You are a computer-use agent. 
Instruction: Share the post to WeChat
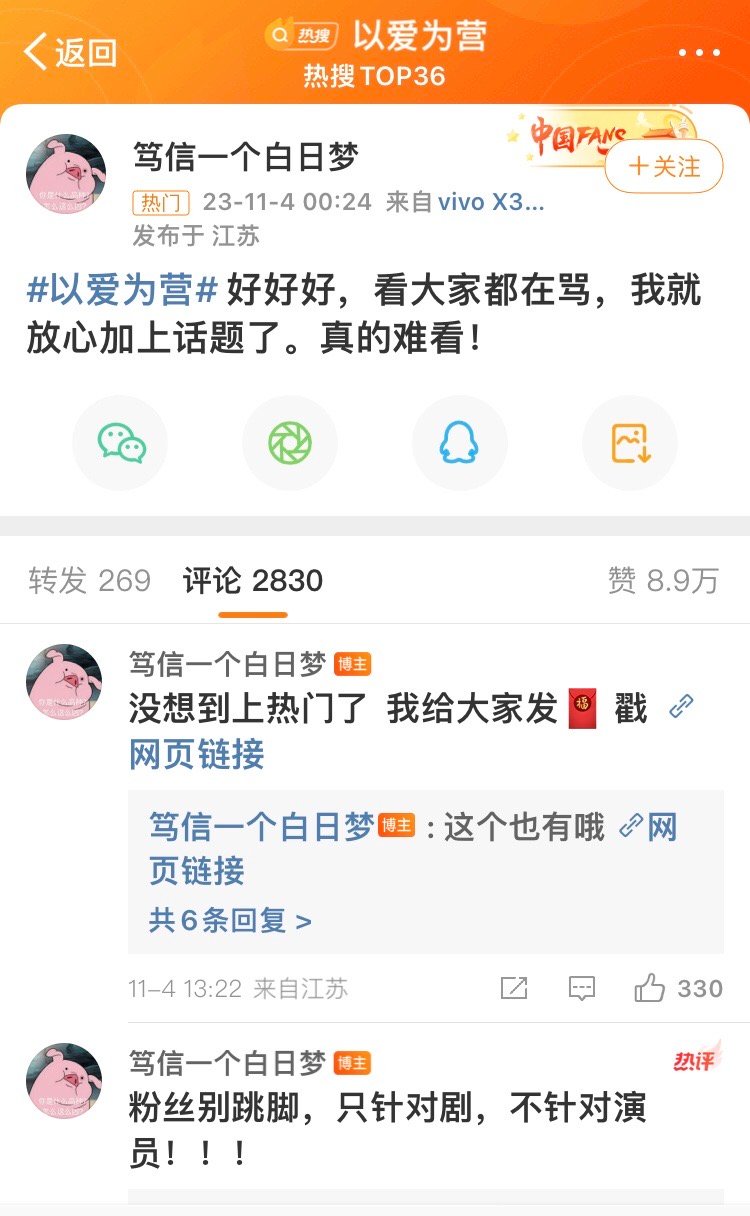click(120, 442)
